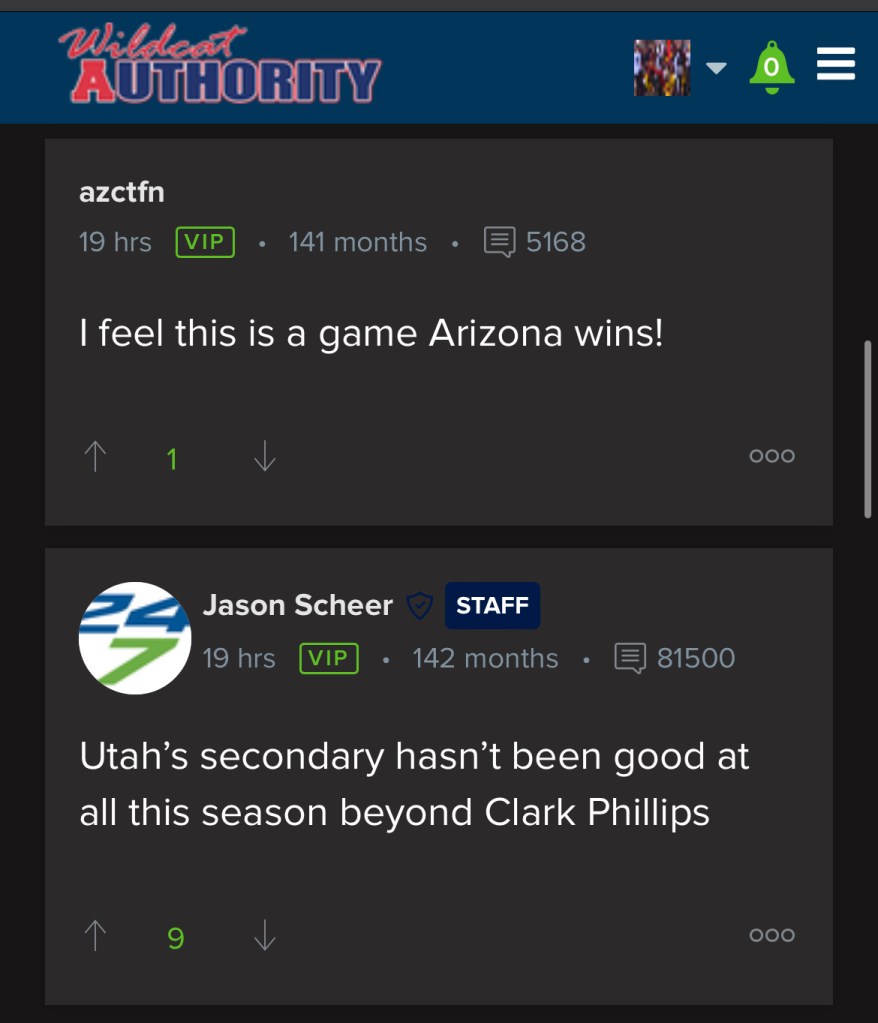Viewport: 878px width, 1023px height.
Task: Downvote Jason Scheer's post
Action: [x=264, y=936]
